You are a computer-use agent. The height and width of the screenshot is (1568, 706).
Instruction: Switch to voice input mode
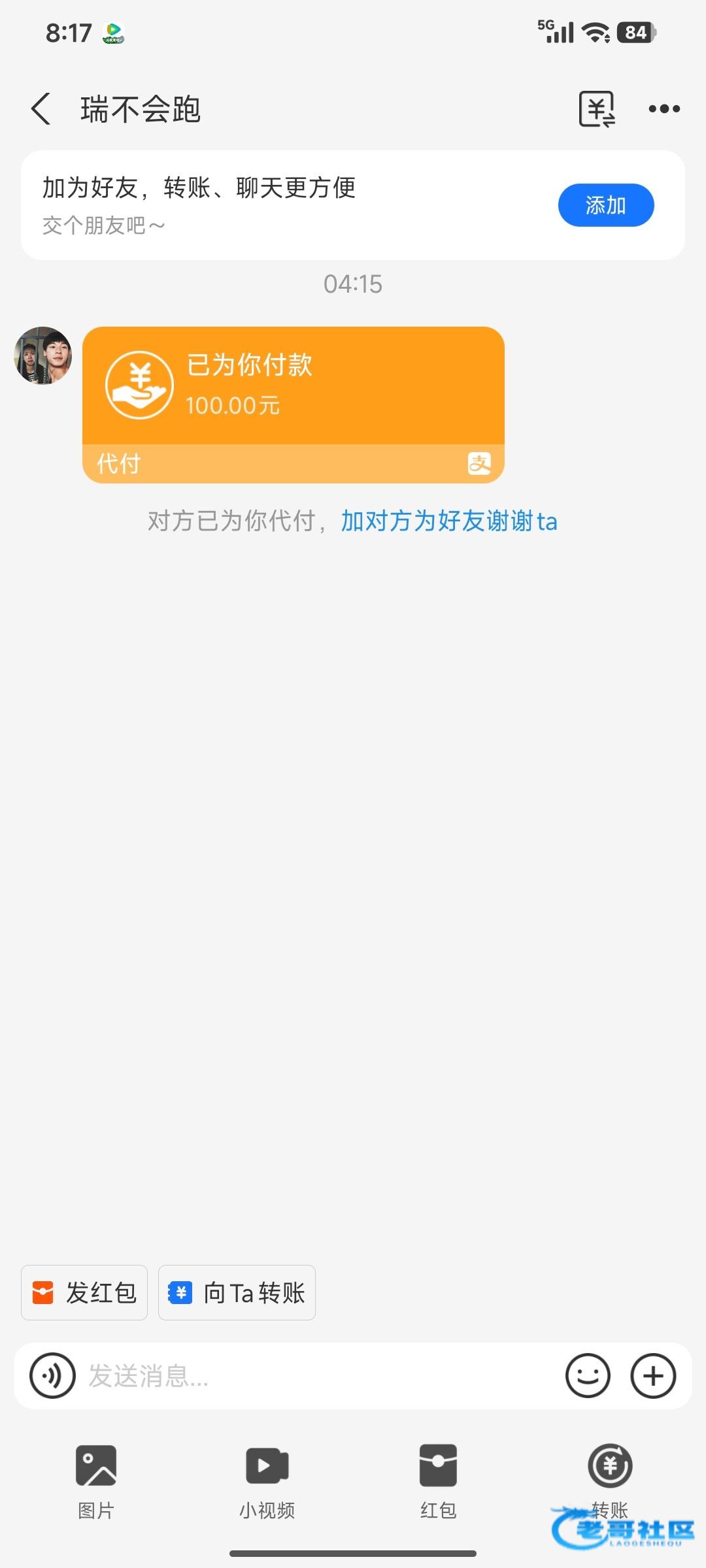click(52, 1375)
